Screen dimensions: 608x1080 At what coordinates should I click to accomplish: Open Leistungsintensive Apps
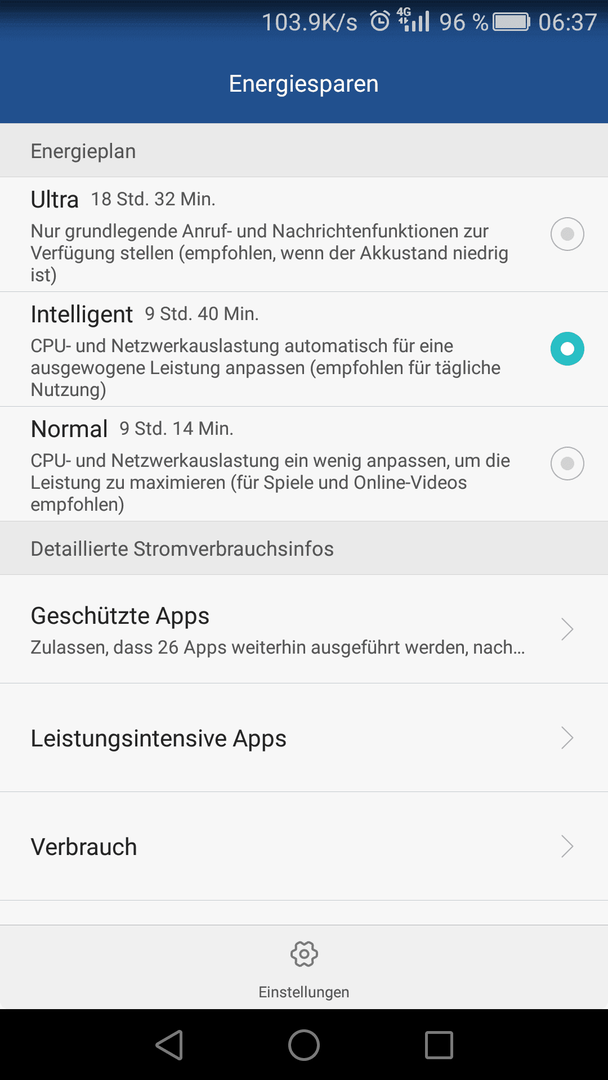(304, 738)
